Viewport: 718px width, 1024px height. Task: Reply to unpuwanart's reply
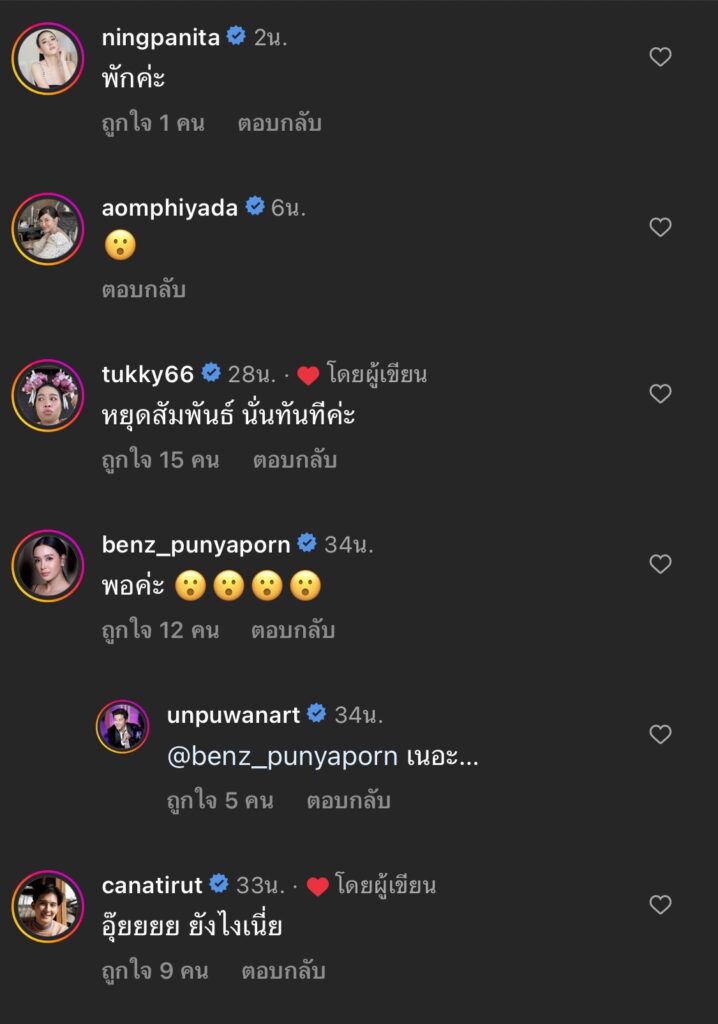(348, 800)
